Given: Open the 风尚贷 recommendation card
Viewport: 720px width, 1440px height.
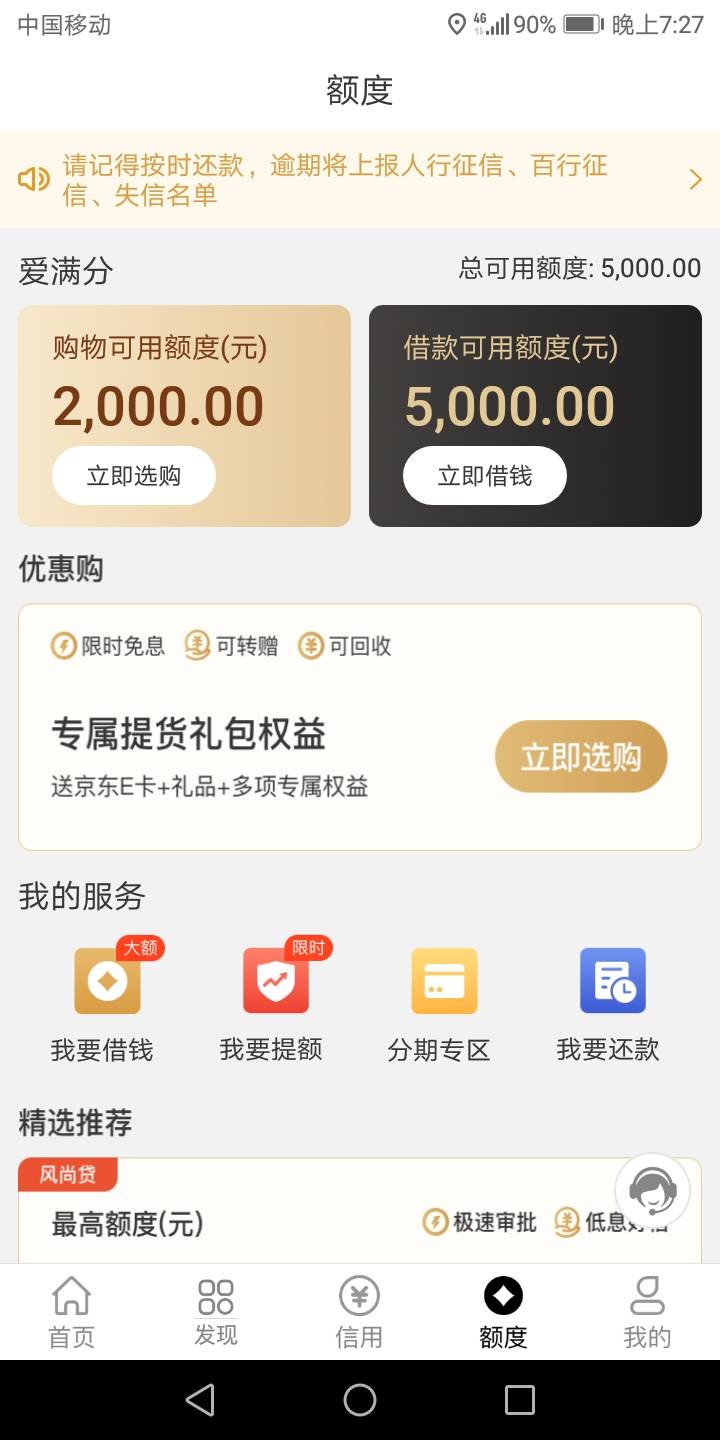Looking at the screenshot, I should point(360,1211).
